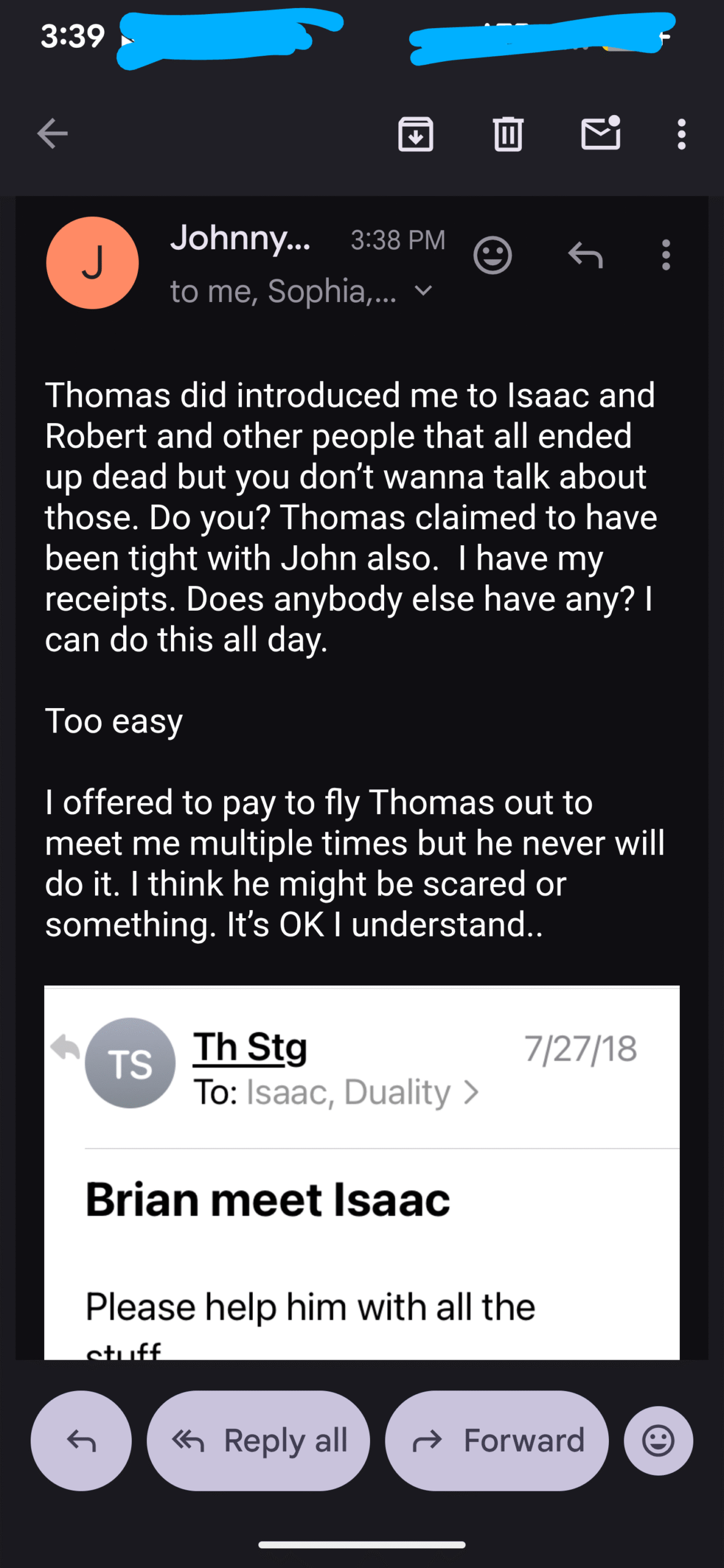This screenshot has height=1568, width=724.
Task: Mark the email as unread
Action: click(600, 134)
